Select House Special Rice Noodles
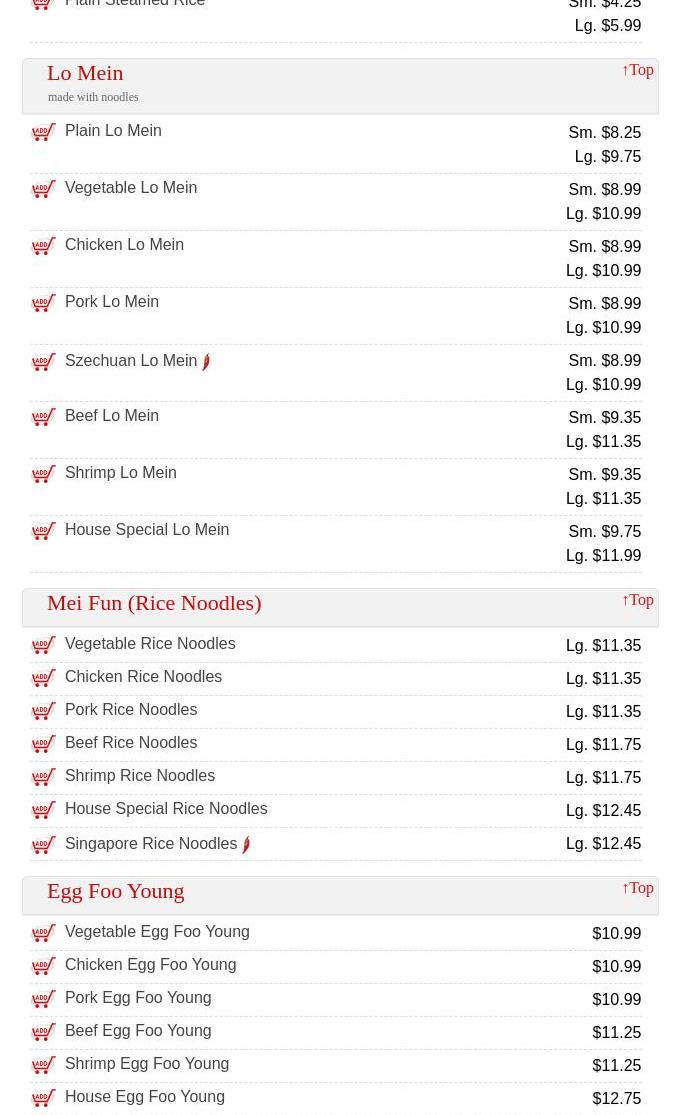This screenshot has width=684, height=1115. coord(166,809)
